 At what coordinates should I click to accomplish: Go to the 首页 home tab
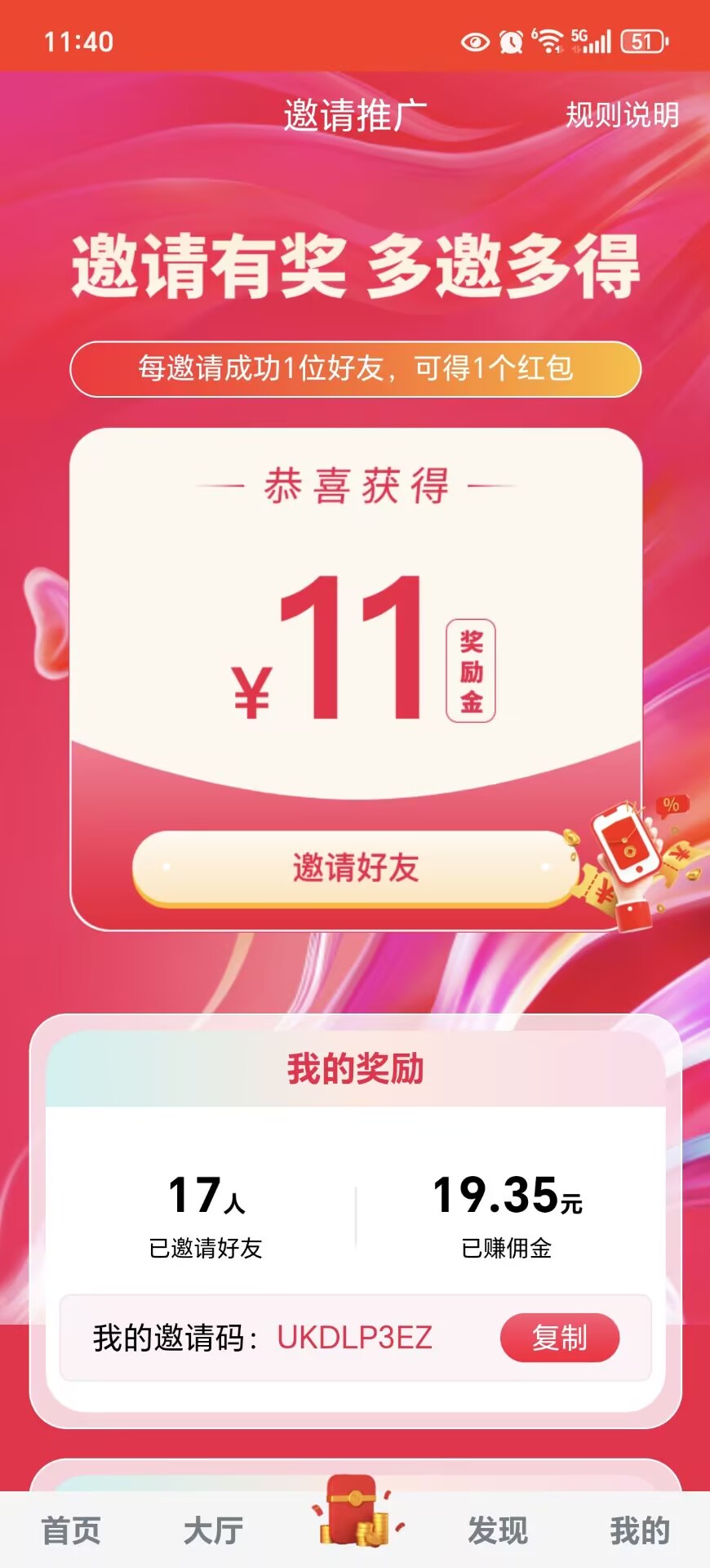[x=71, y=1530]
